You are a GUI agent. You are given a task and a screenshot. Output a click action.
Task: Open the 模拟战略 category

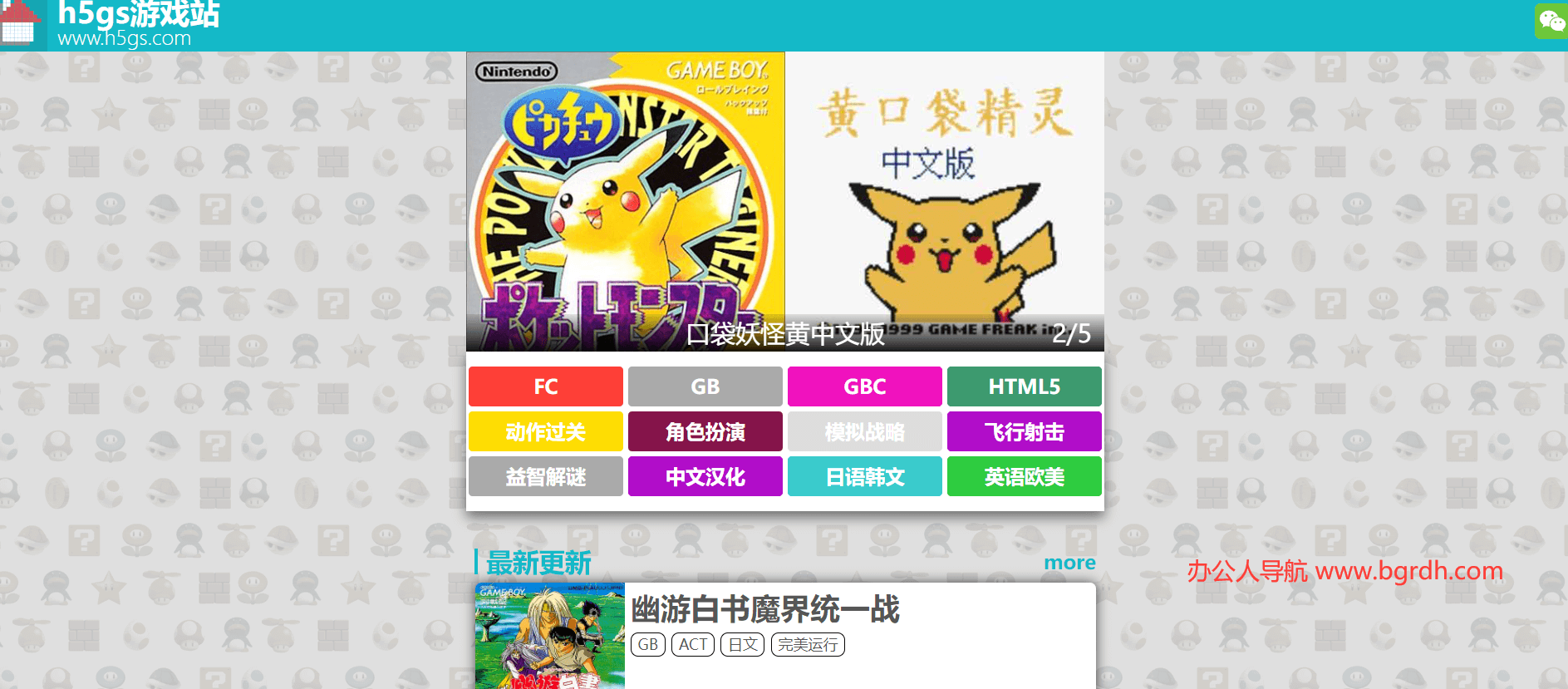click(864, 431)
